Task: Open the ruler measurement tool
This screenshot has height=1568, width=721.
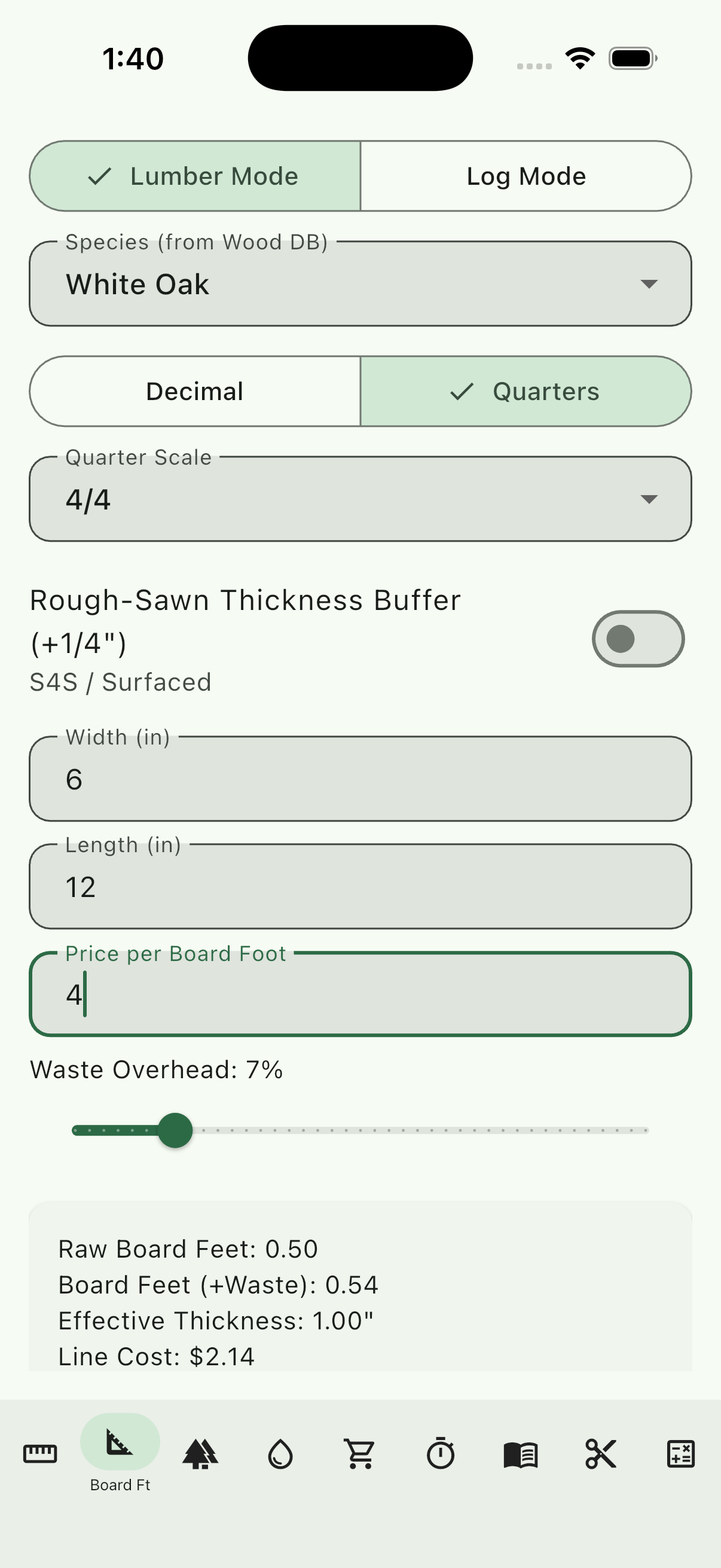Action: point(40,1455)
